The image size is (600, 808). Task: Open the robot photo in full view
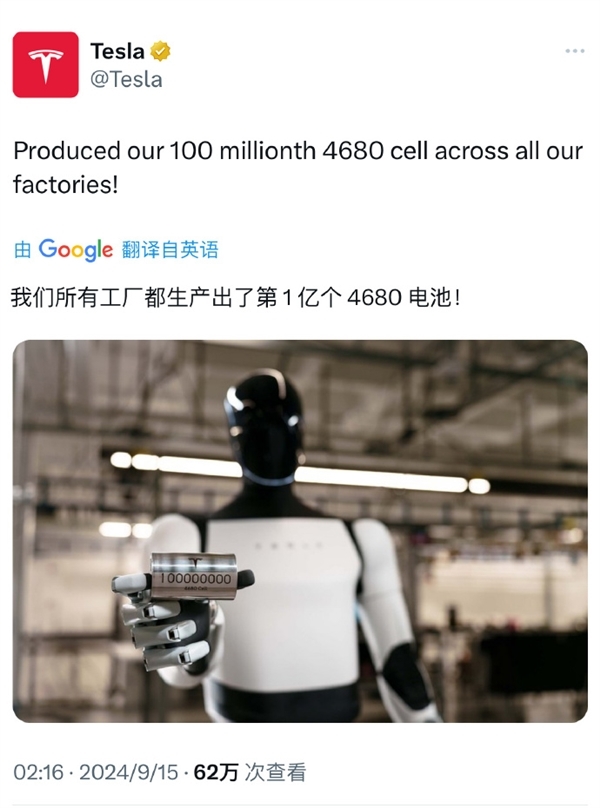[300, 530]
